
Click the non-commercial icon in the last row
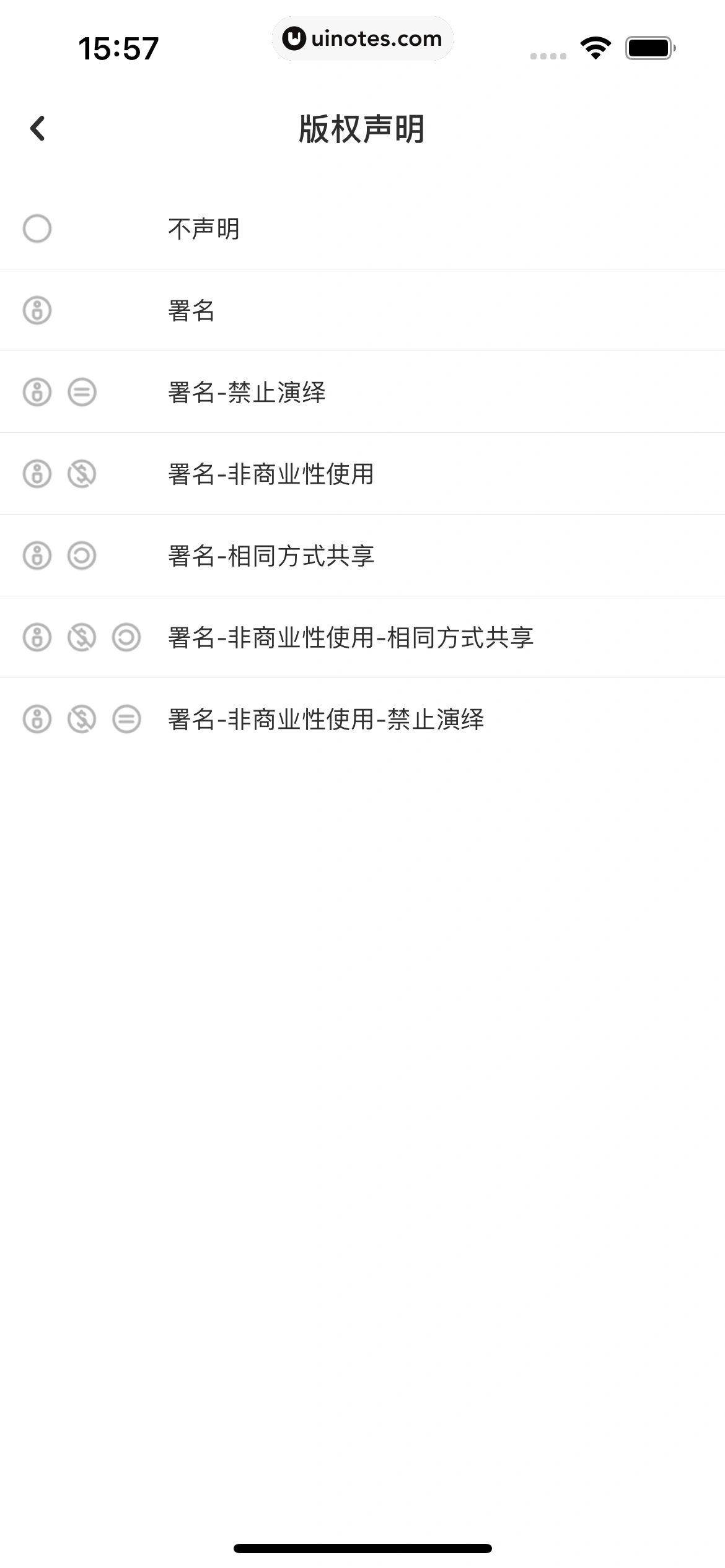81,719
